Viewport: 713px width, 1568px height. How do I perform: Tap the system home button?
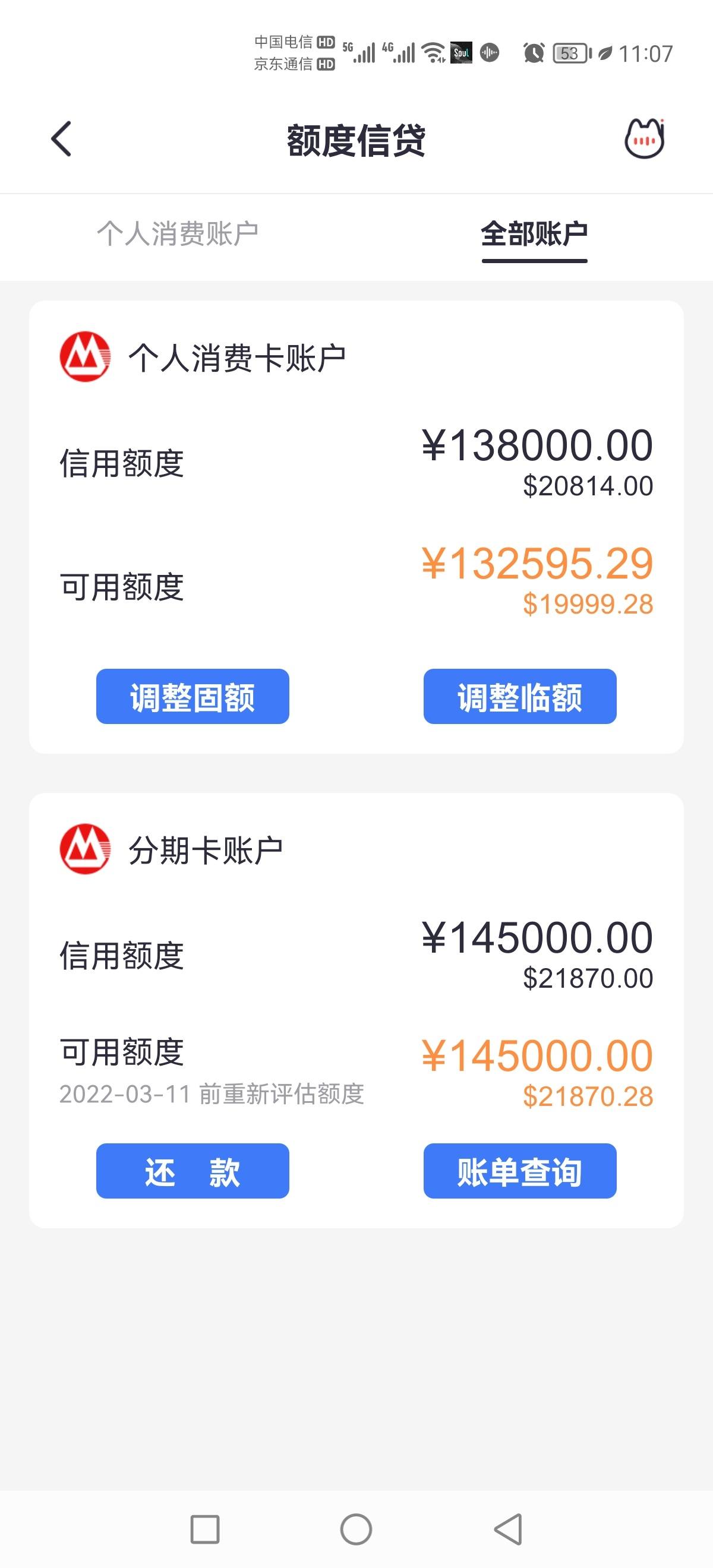coord(356,1529)
